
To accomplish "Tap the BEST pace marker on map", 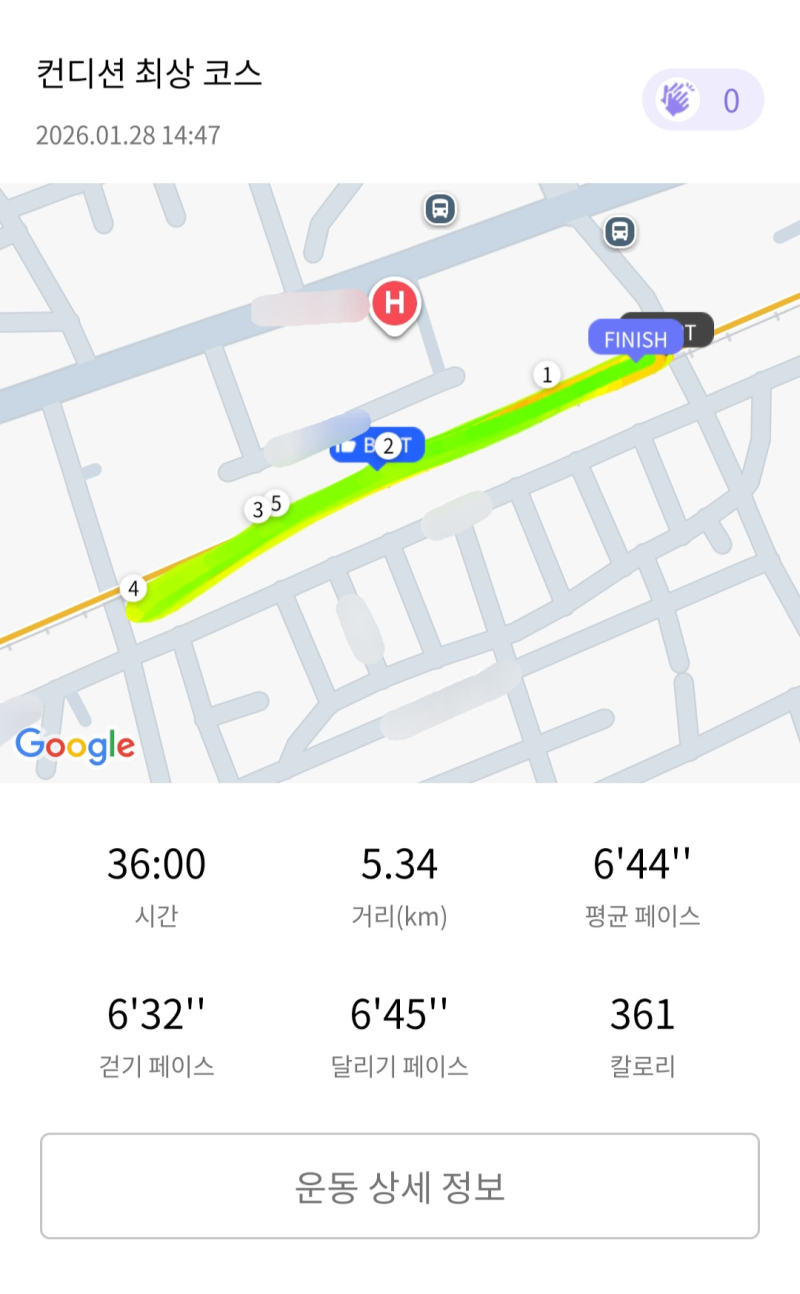I will [x=377, y=447].
